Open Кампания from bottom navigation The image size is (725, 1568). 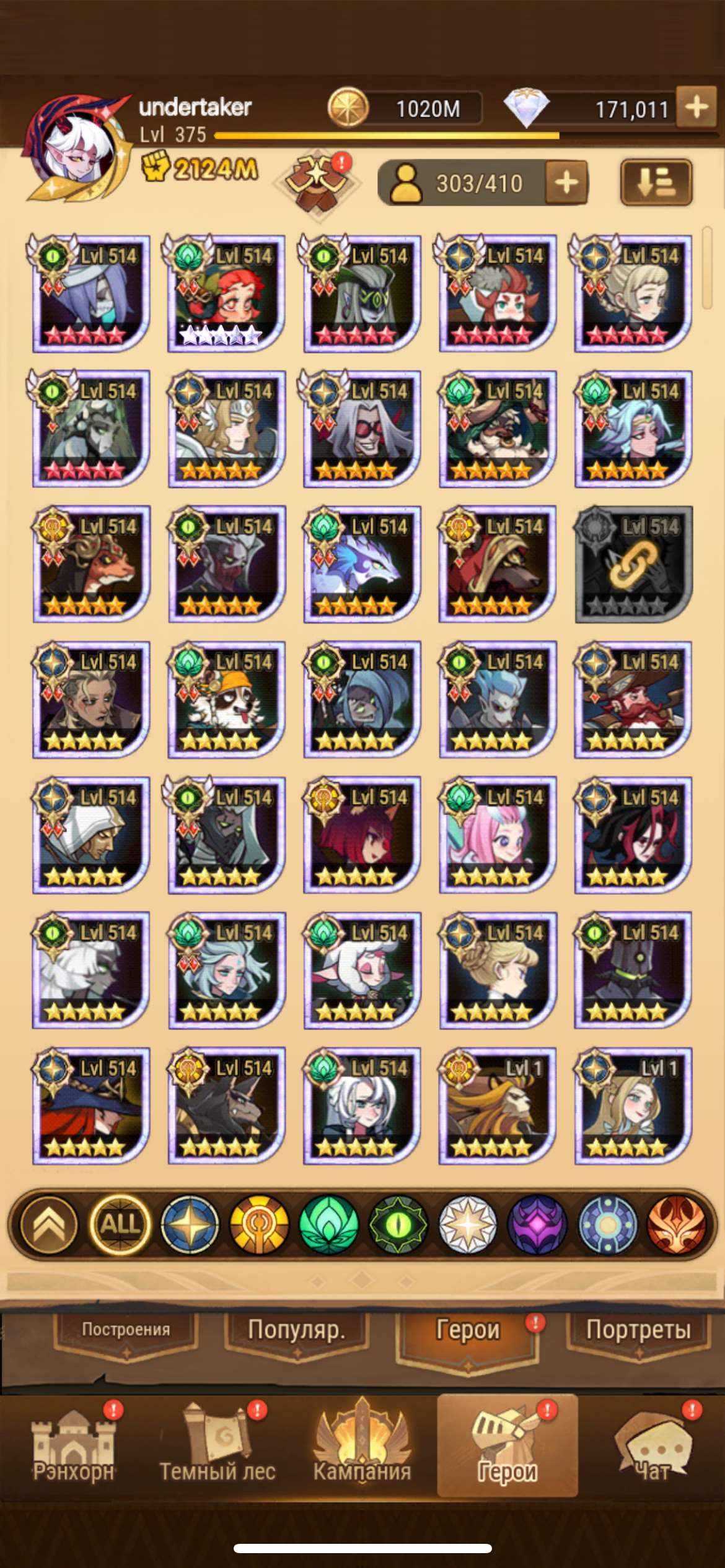pos(362,1447)
